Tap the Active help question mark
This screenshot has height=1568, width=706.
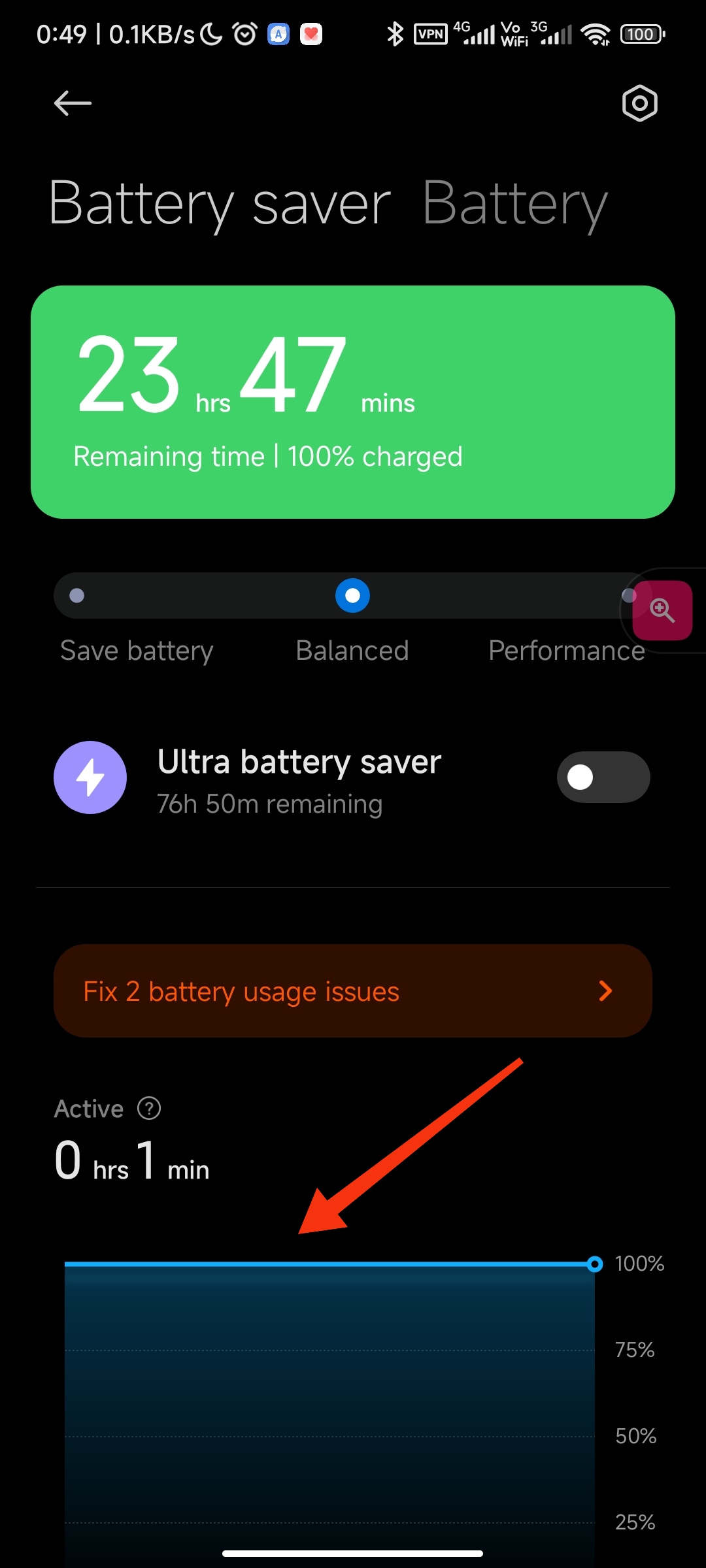click(149, 1109)
